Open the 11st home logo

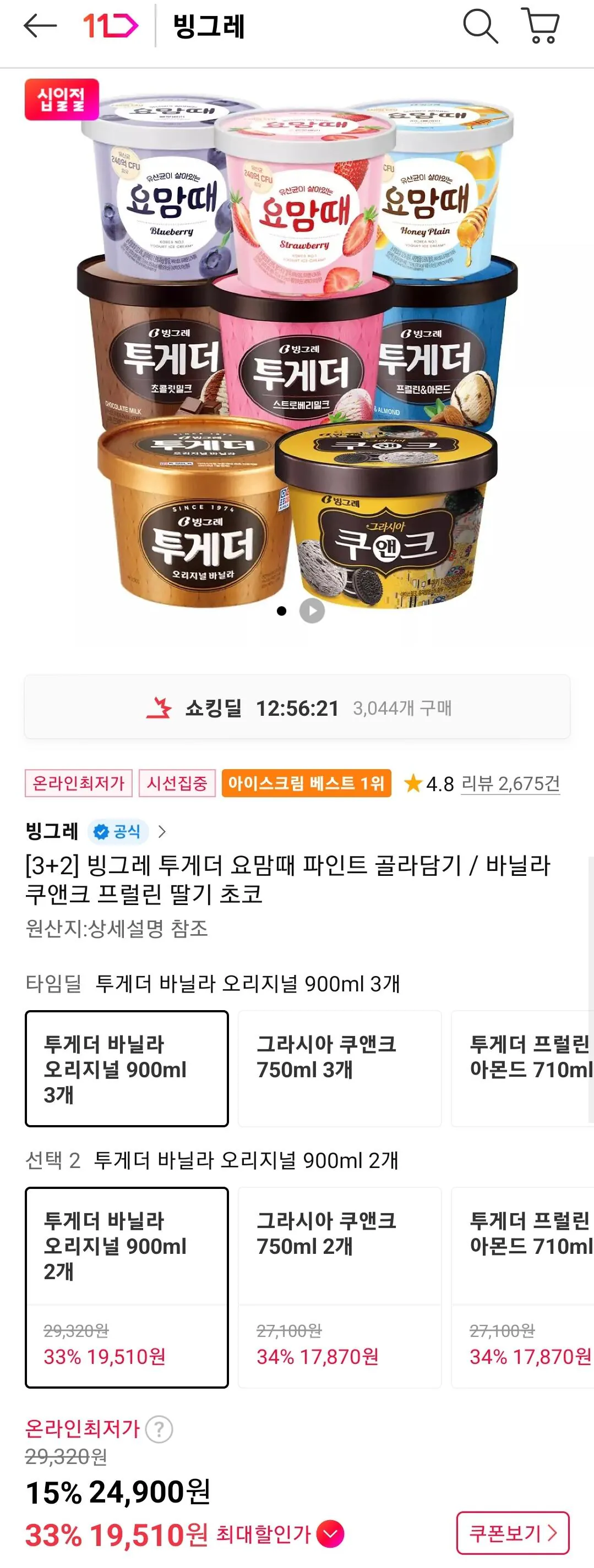(110, 26)
